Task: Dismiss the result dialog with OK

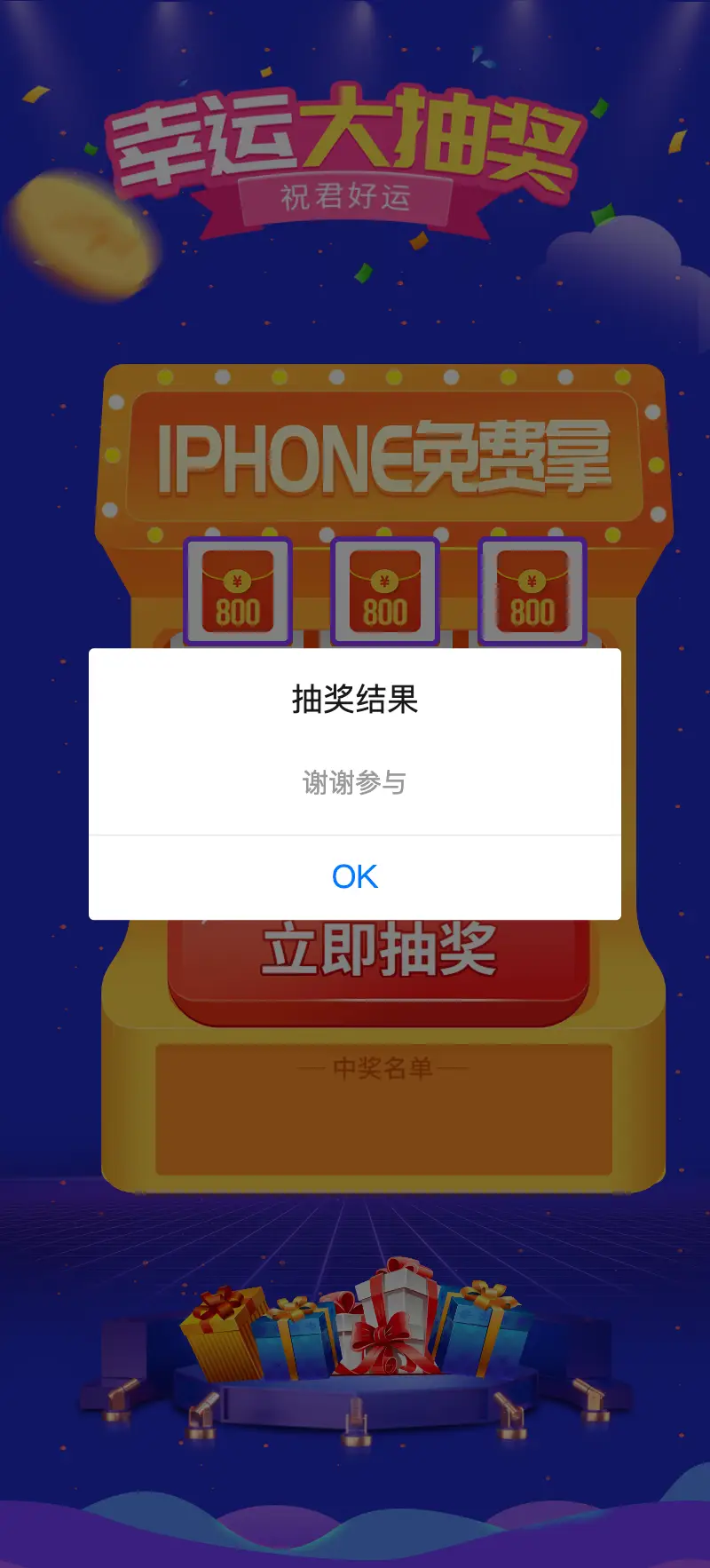Action: 354,876
